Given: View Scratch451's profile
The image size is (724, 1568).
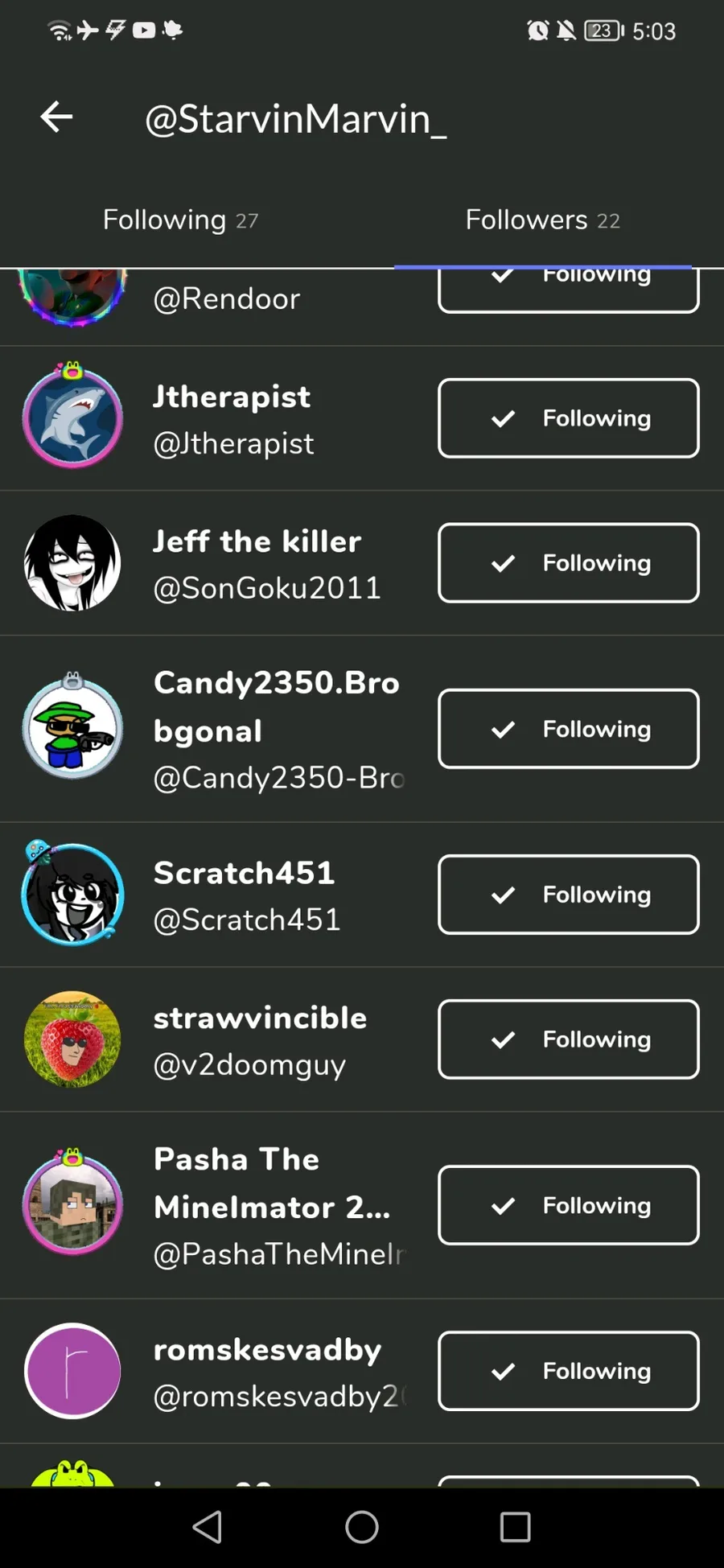Looking at the screenshot, I should click(x=245, y=895).
